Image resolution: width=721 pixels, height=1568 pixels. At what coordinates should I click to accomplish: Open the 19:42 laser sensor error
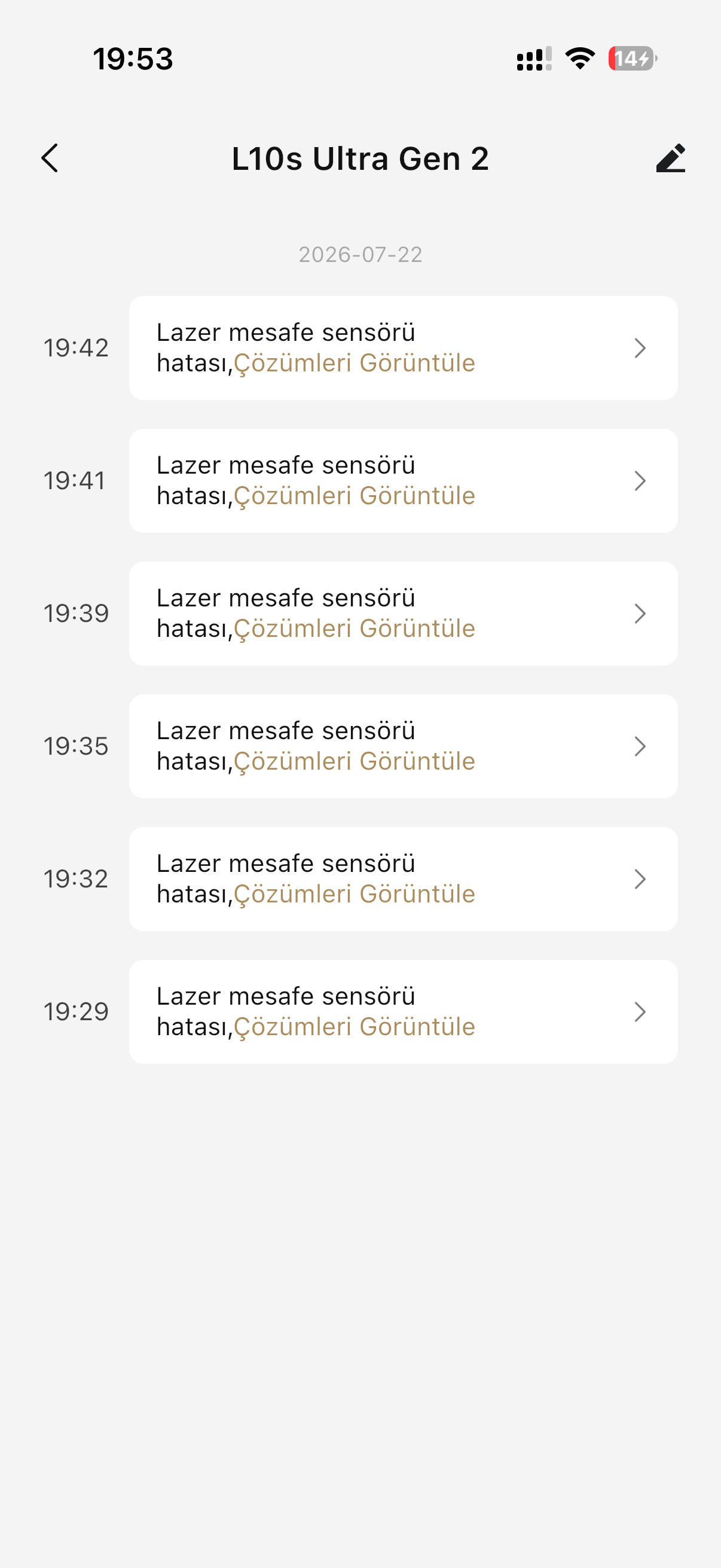click(x=403, y=348)
